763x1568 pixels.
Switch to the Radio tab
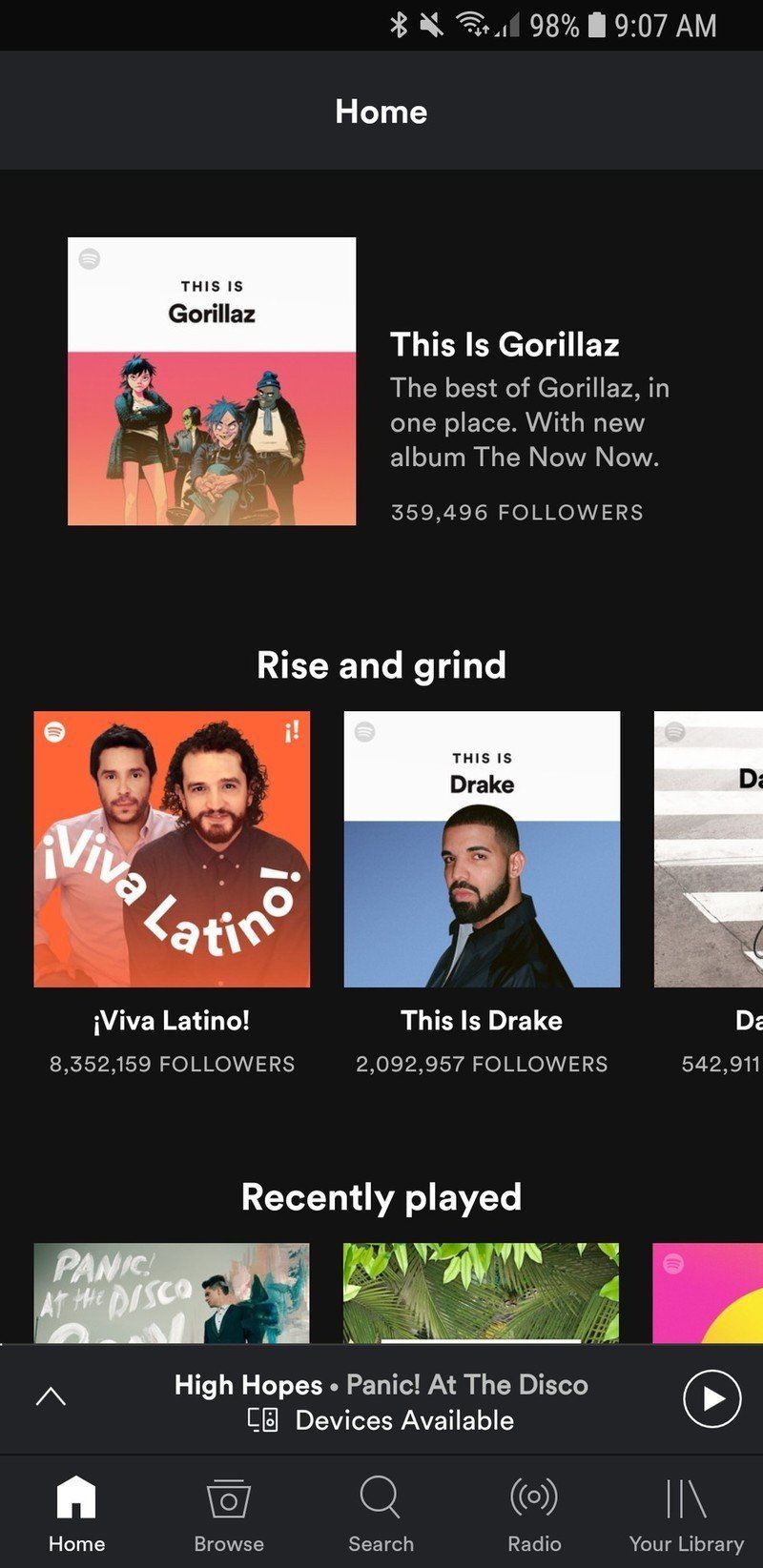(534, 1514)
